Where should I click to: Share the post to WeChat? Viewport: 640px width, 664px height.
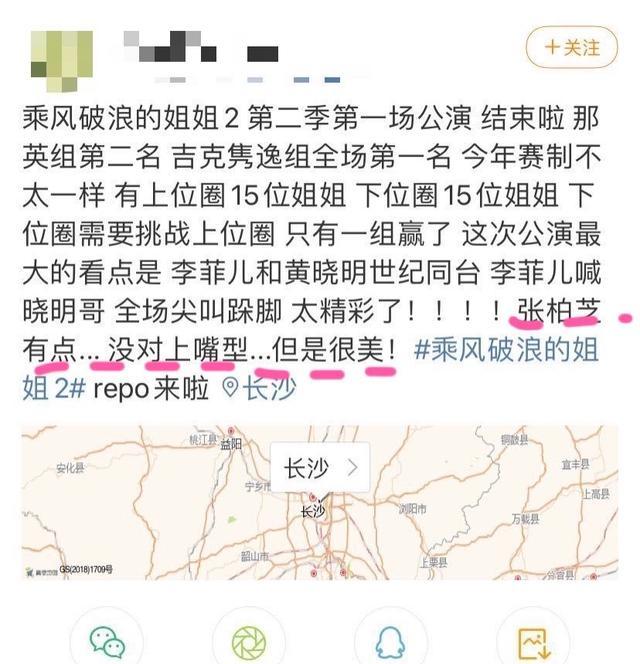click(106, 640)
